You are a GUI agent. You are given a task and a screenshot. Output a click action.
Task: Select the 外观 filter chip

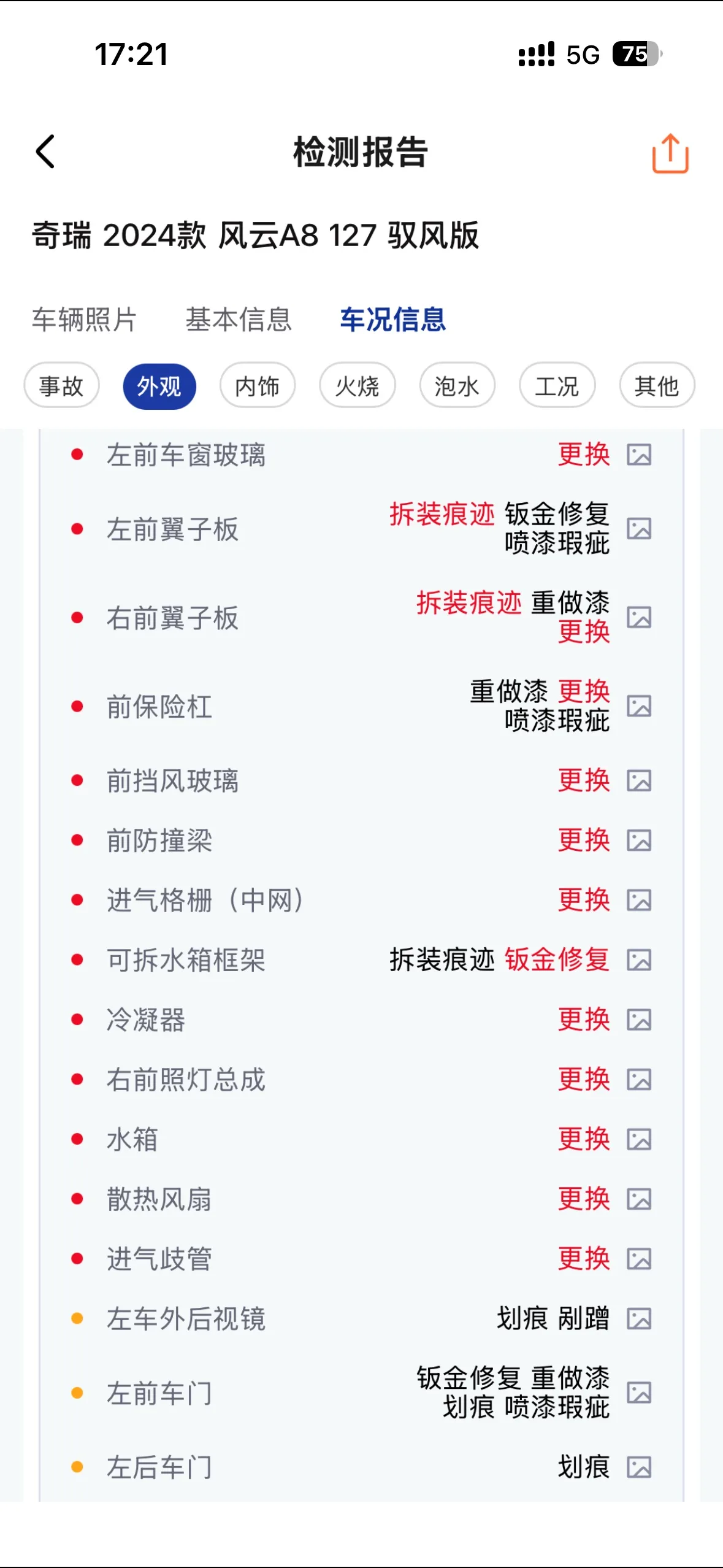pyautogui.click(x=159, y=386)
